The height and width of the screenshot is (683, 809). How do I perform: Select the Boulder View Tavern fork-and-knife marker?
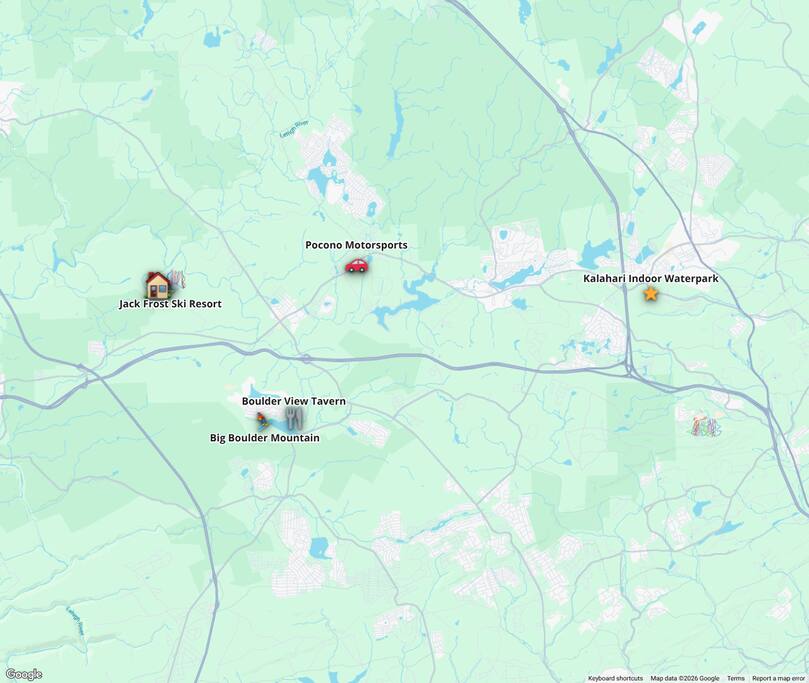[x=292, y=418]
